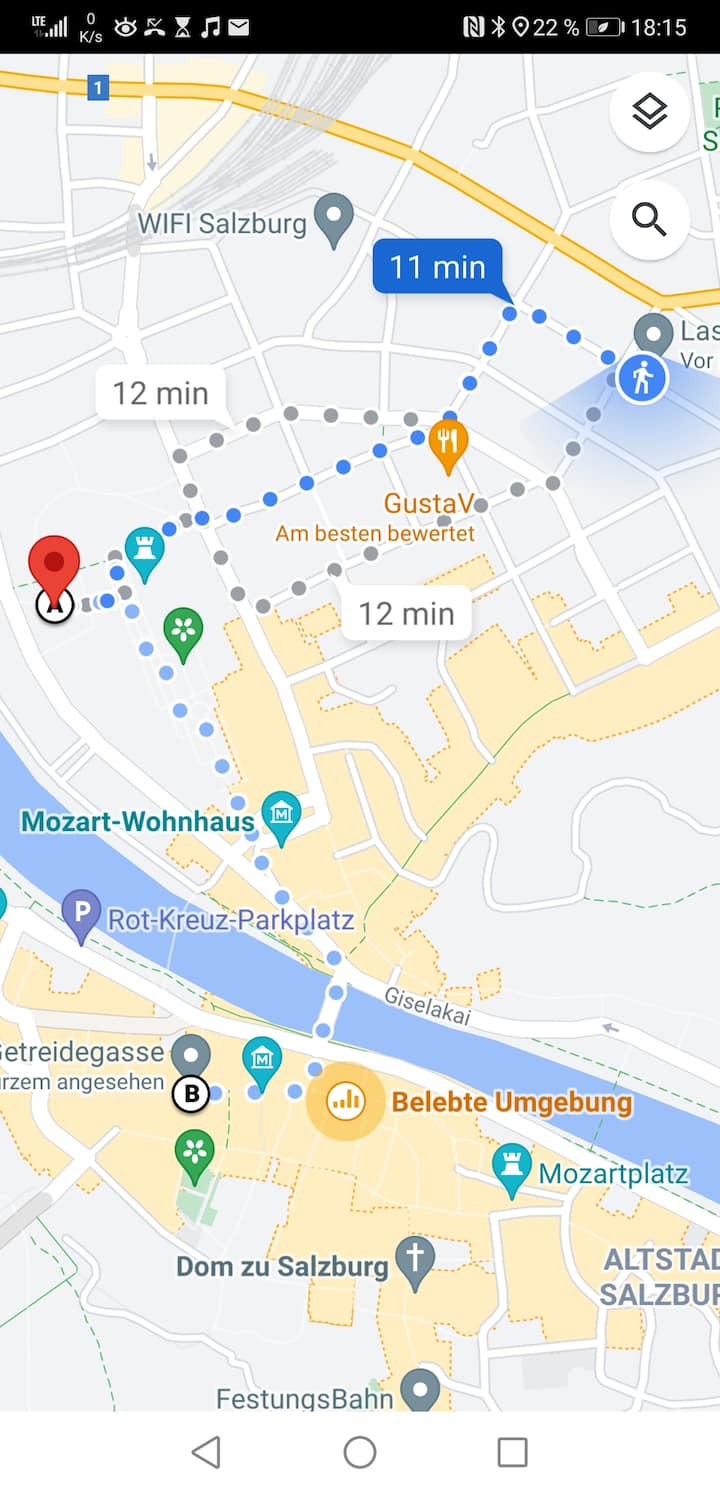
Task: Go to the home screen
Action: (x=360, y=1452)
